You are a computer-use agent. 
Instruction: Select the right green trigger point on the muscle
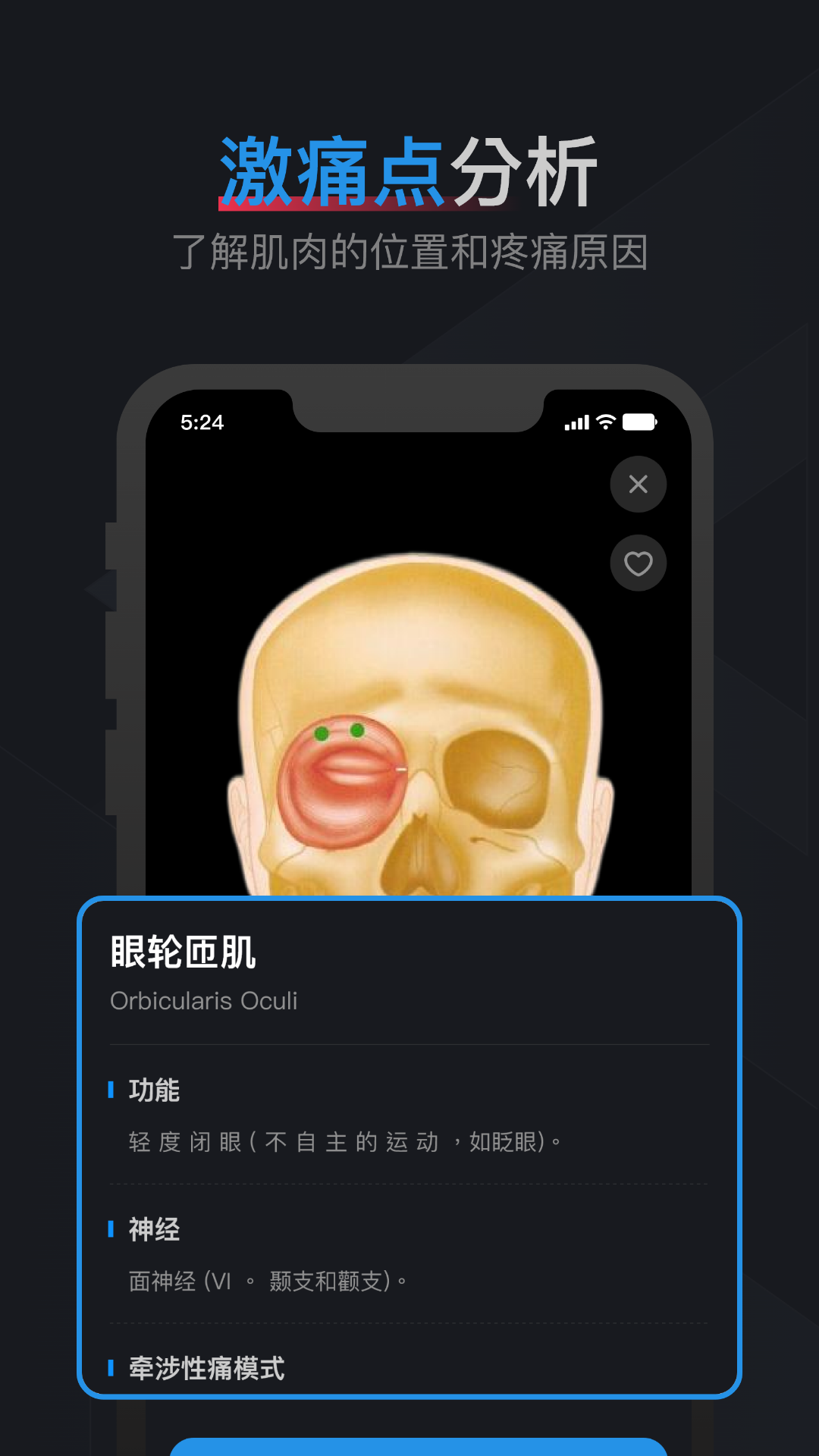tap(357, 730)
